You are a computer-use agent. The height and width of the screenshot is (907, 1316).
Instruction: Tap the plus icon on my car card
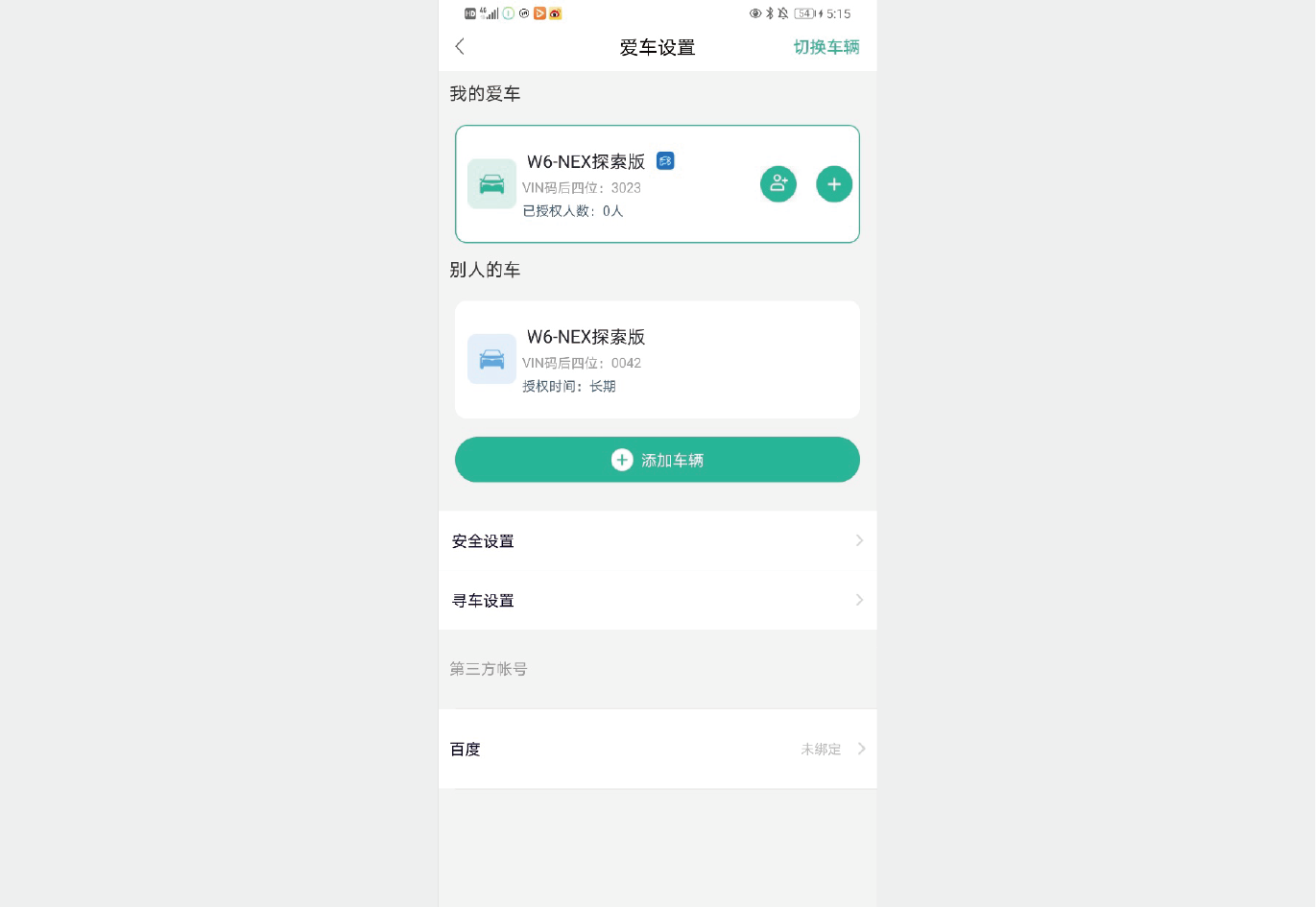click(x=833, y=183)
